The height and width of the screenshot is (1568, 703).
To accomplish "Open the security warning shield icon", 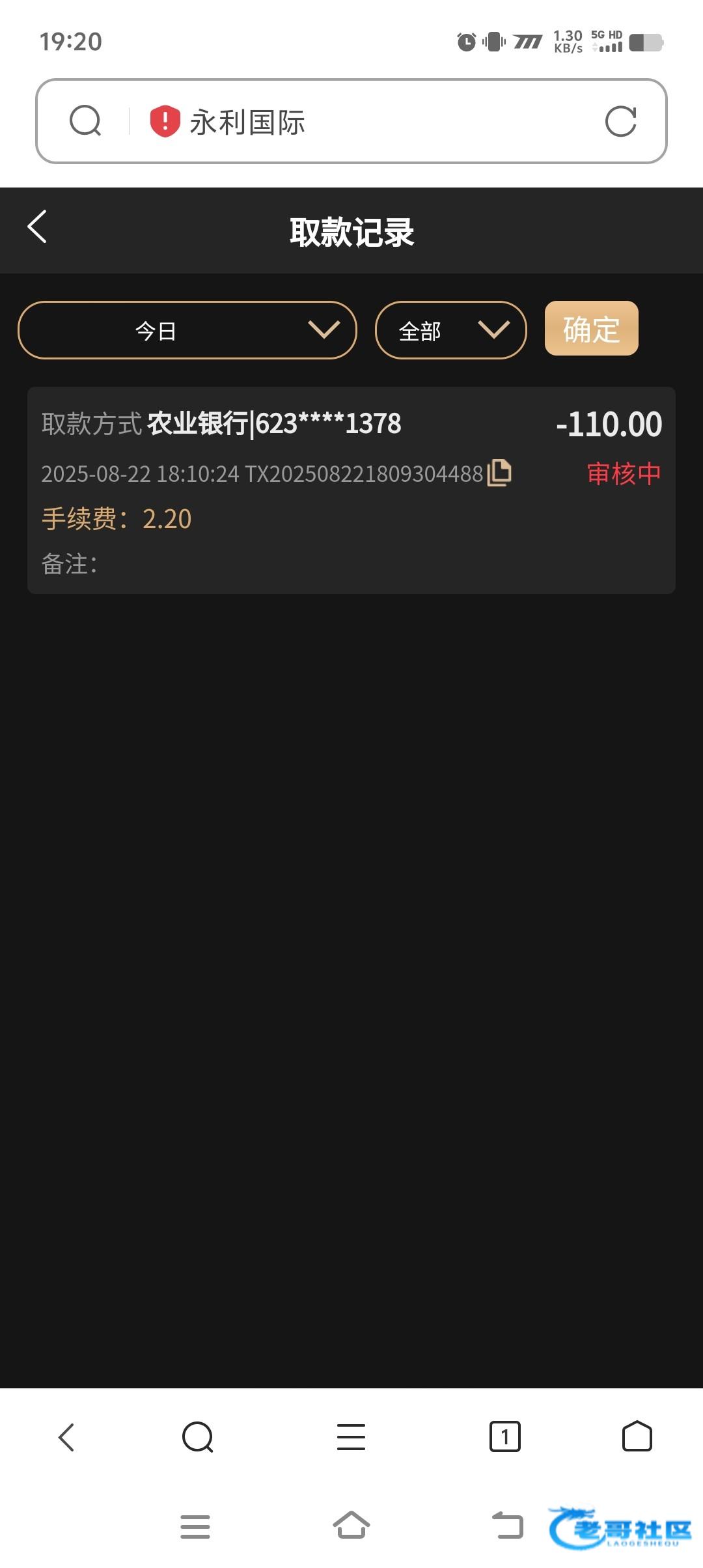I will point(165,122).
